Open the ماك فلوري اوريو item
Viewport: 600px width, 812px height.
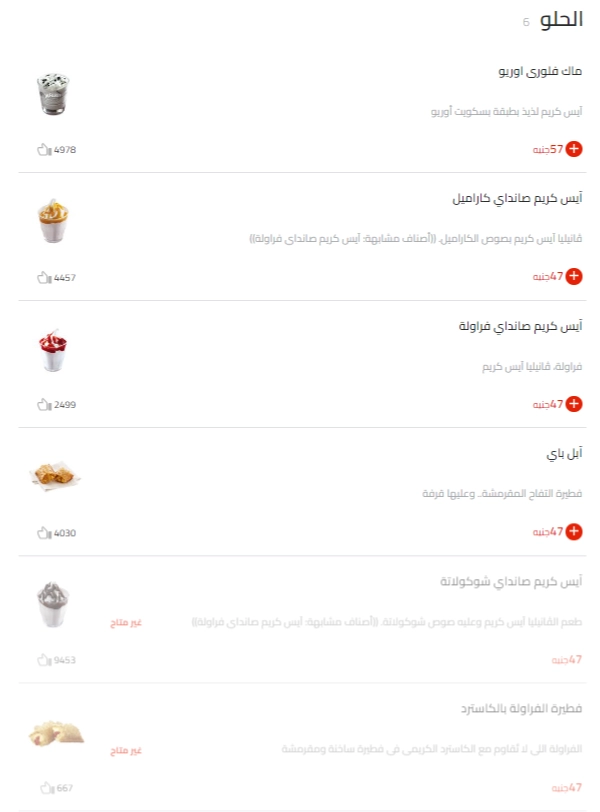[541, 72]
